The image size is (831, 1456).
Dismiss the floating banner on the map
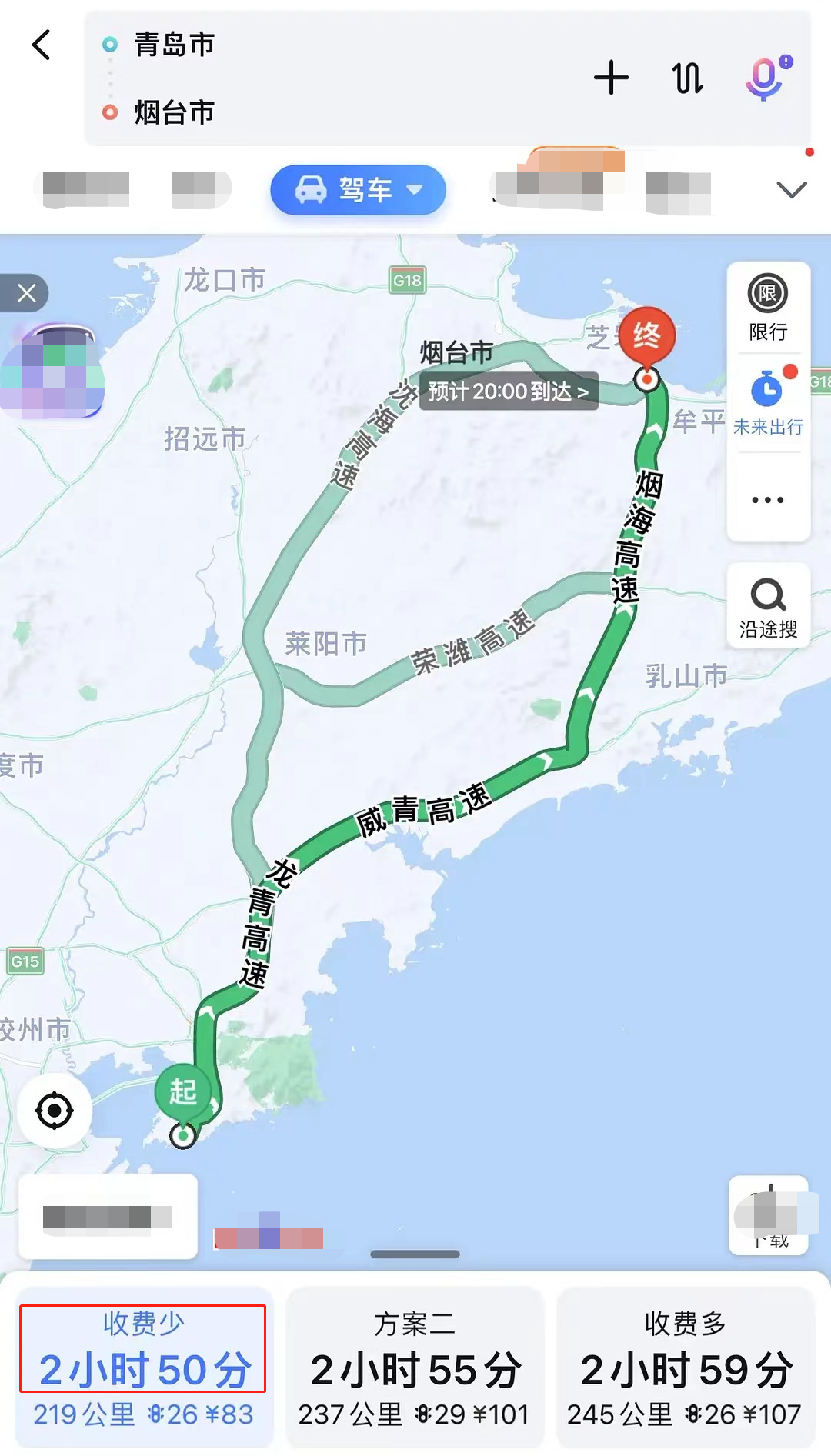coord(26,293)
